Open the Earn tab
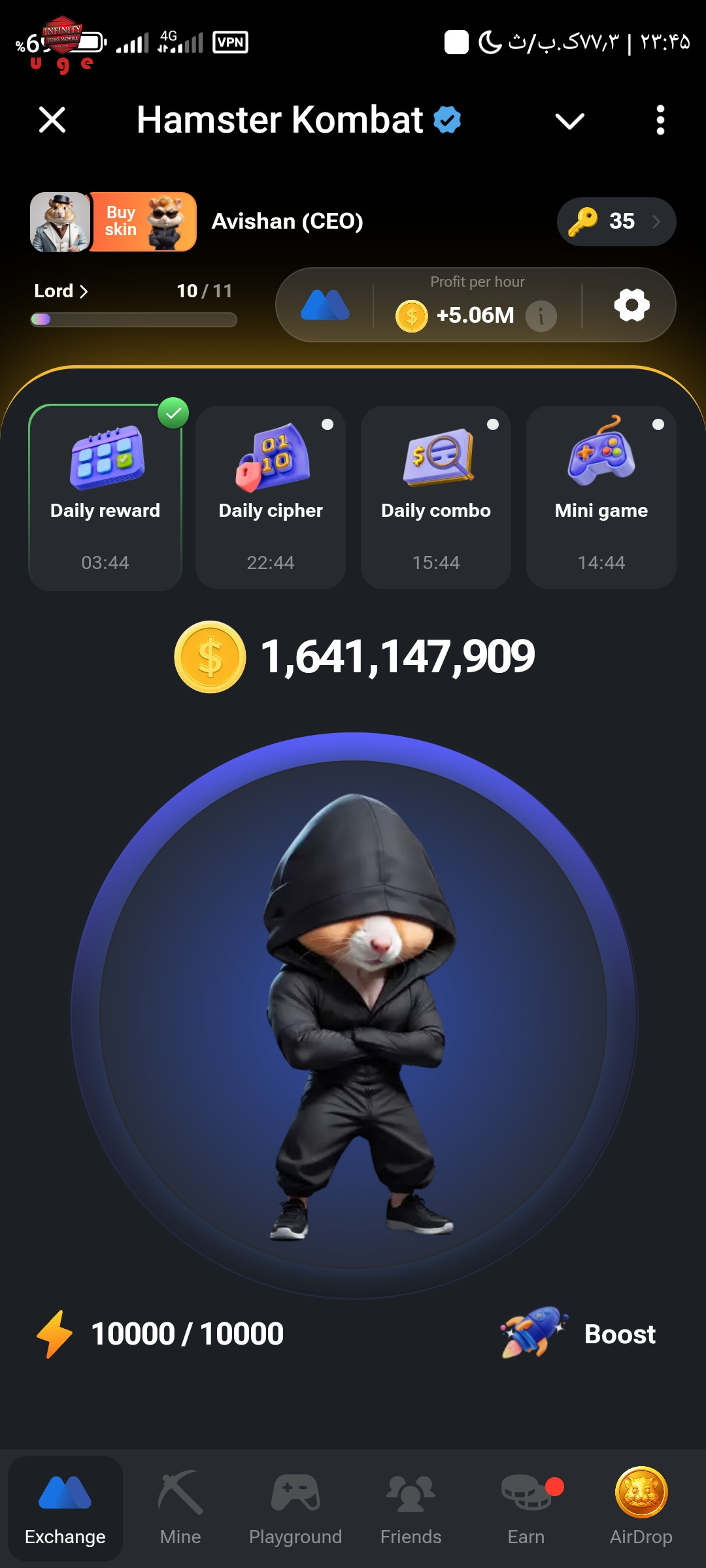Viewport: 706px width, 1568px height. (x=526, y=1508)
